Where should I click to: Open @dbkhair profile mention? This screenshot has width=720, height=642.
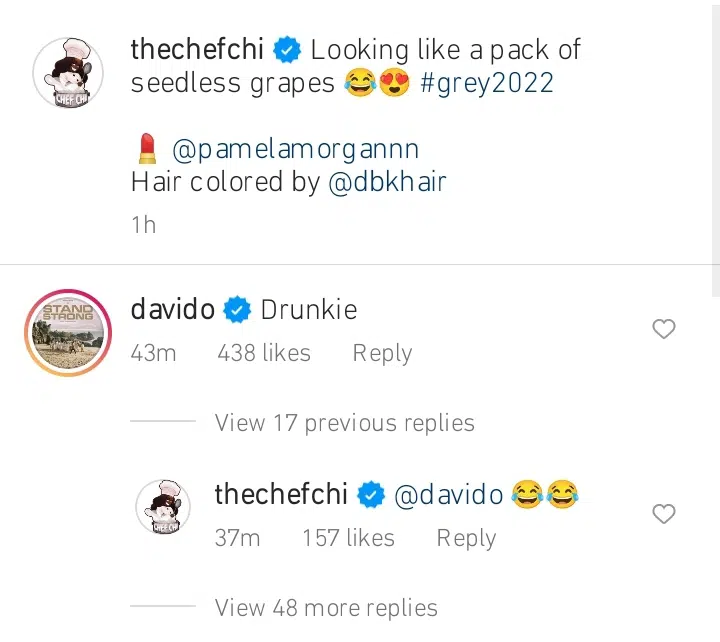tap(386, 182)
